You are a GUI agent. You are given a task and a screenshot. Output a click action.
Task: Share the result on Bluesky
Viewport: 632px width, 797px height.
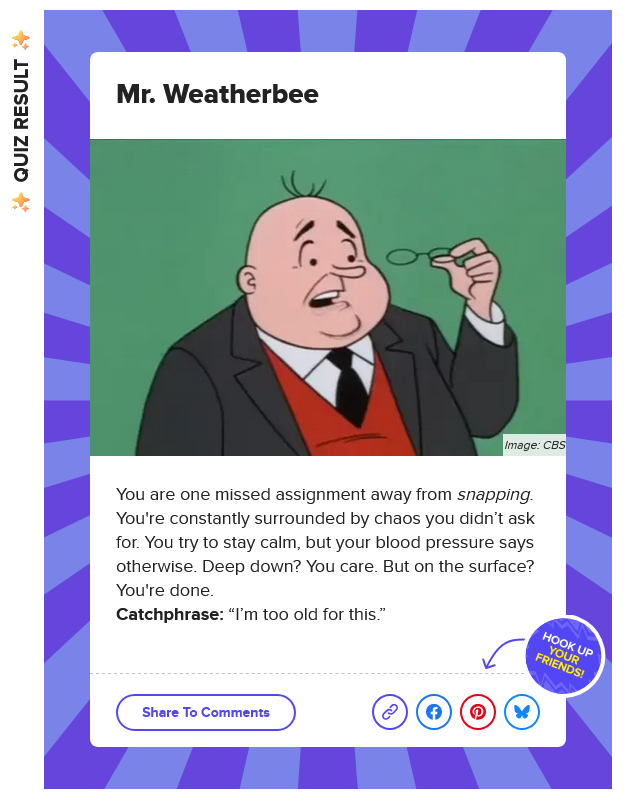click(x=522, y=712)
